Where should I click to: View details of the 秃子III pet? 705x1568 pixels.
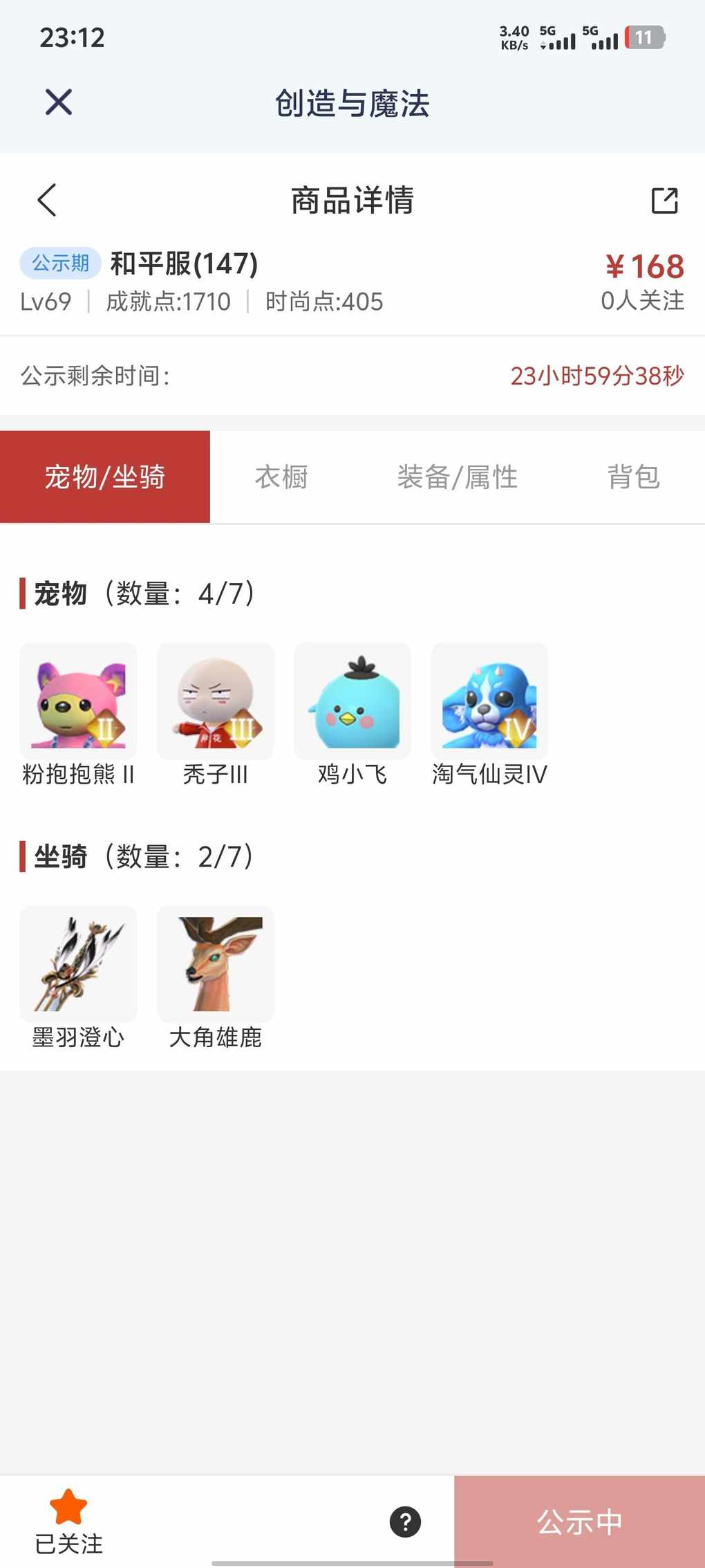215,701
